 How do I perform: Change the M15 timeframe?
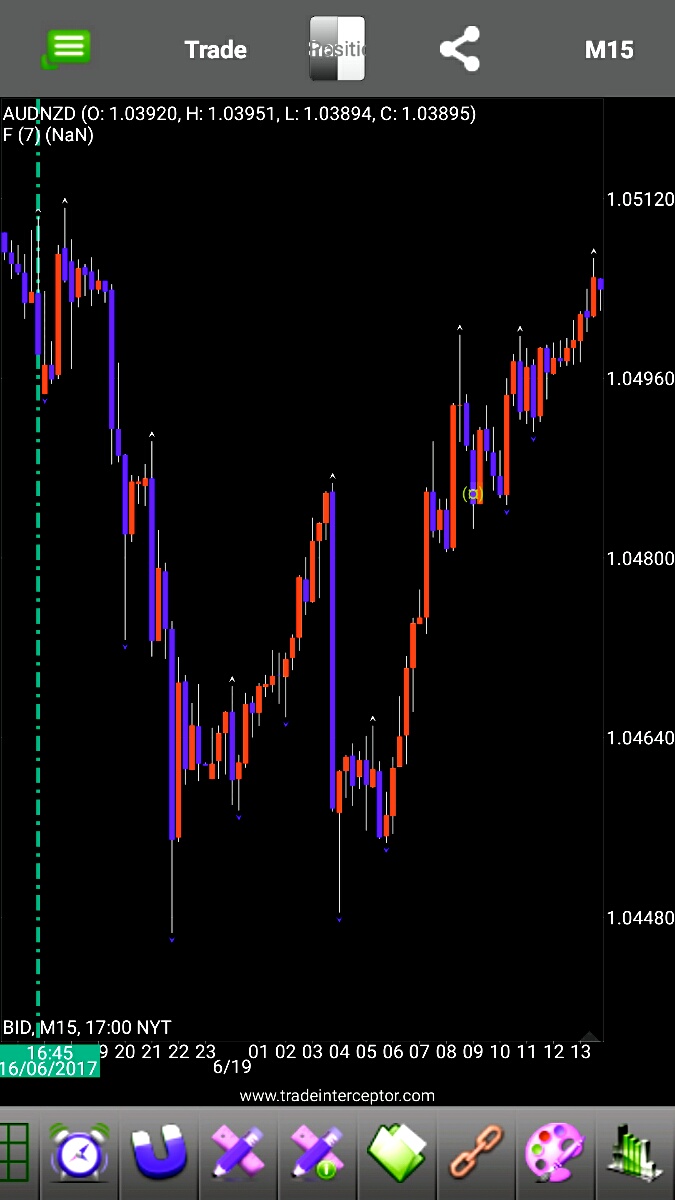click(x=608, y=49)
